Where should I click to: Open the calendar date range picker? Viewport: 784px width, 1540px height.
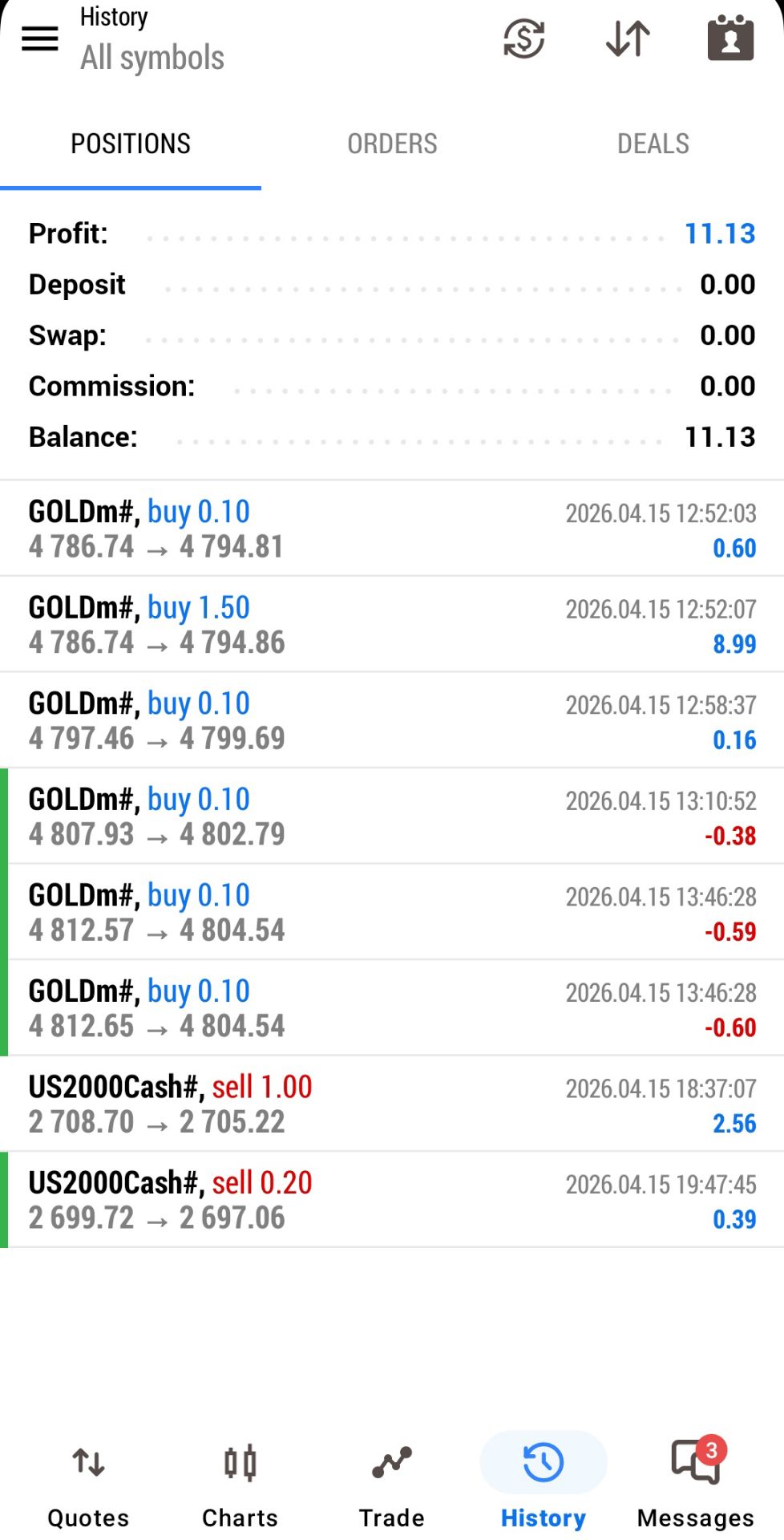coord(730,38)
